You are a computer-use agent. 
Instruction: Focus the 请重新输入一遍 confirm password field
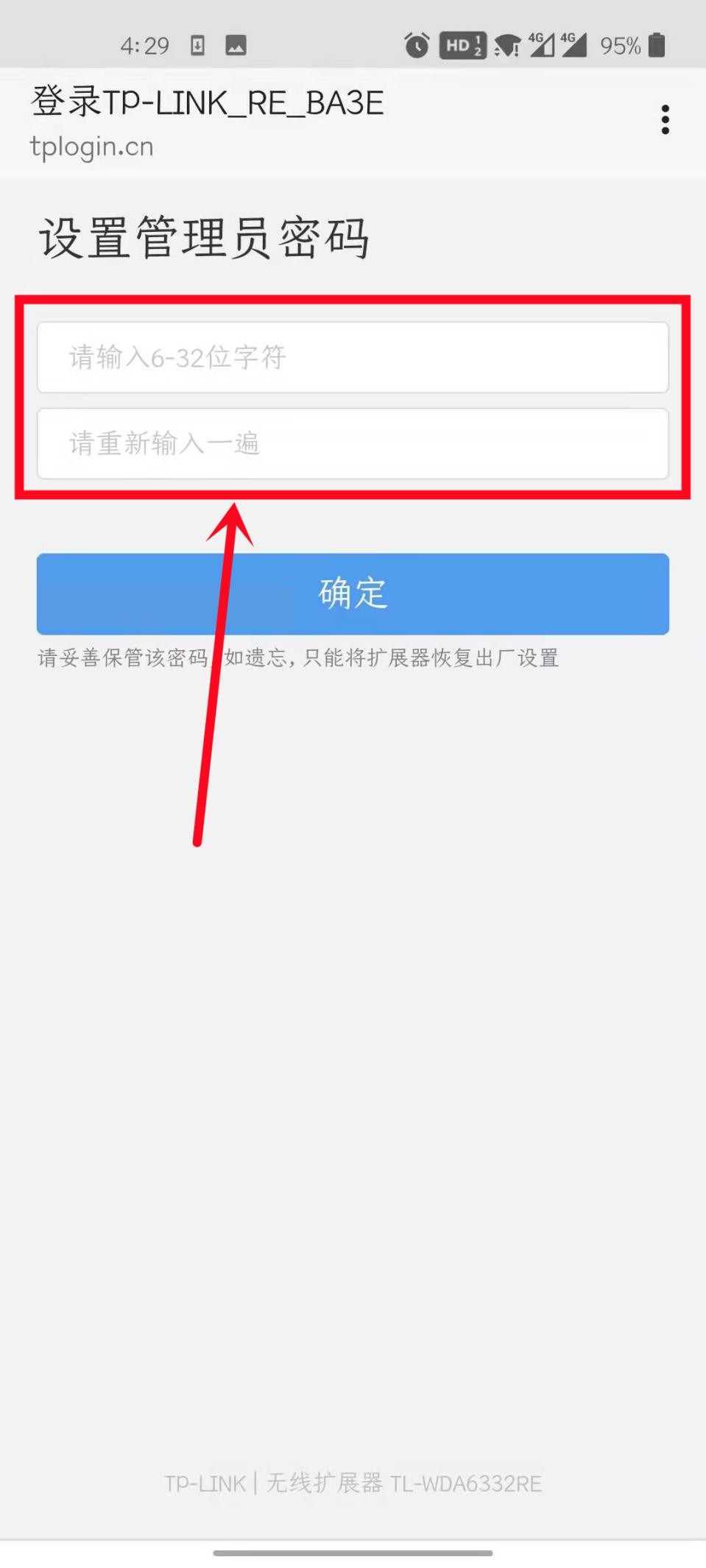point(353,444)
